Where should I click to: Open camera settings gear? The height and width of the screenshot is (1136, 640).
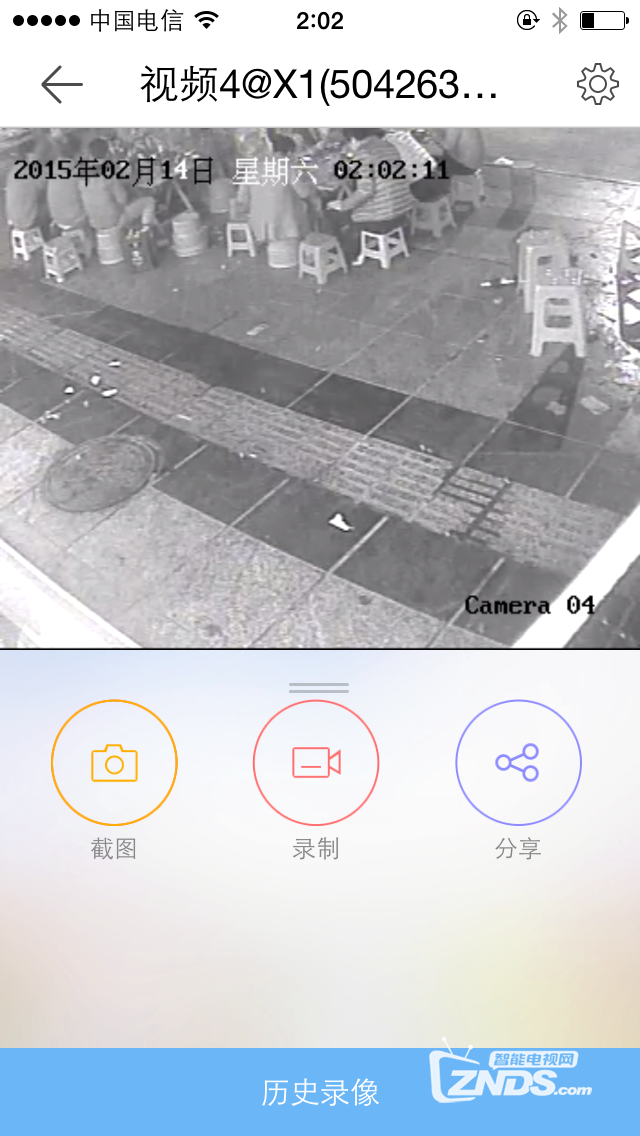598,85
